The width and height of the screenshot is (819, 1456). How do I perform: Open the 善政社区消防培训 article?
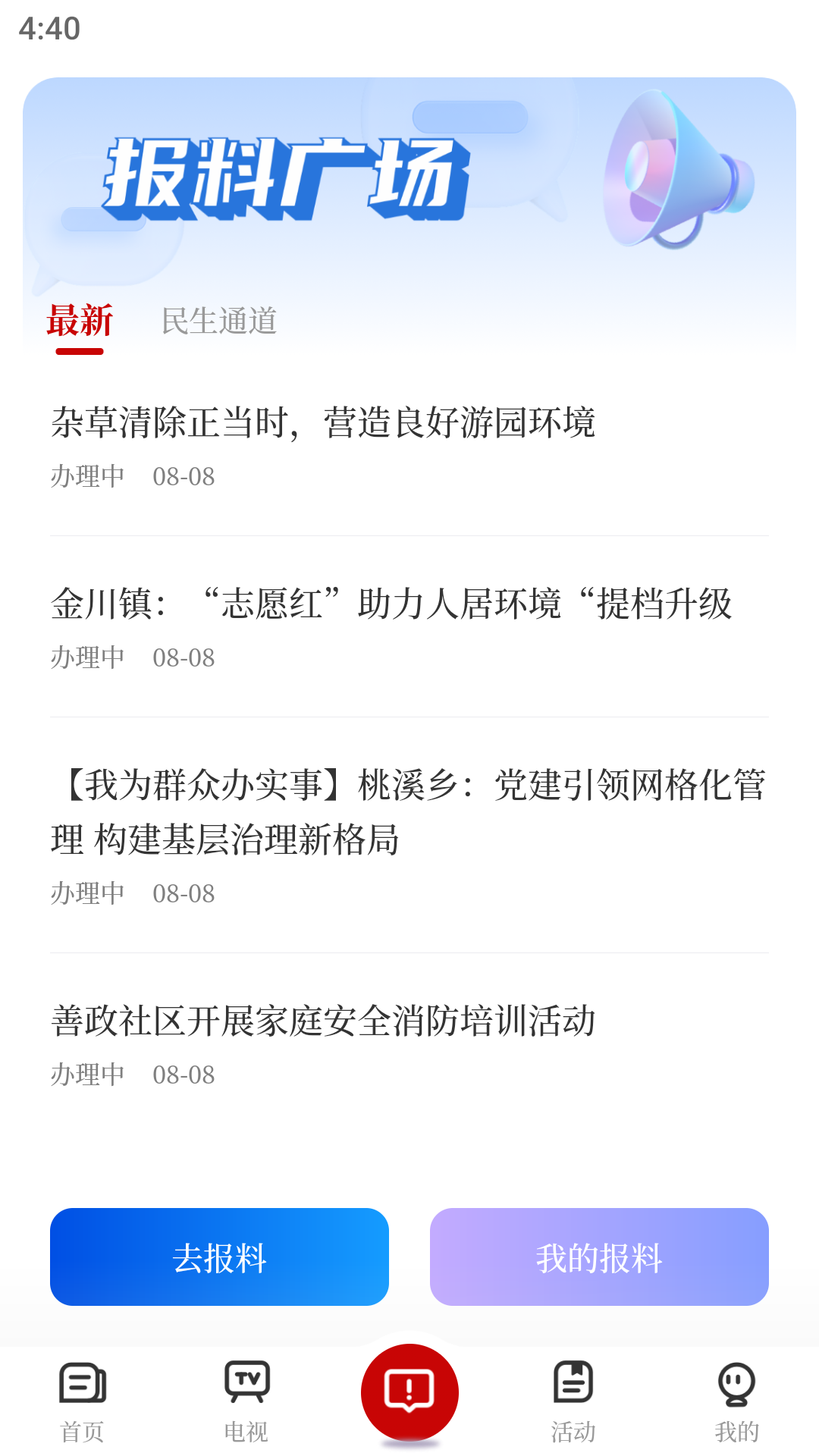click(x=325, y=1020)
